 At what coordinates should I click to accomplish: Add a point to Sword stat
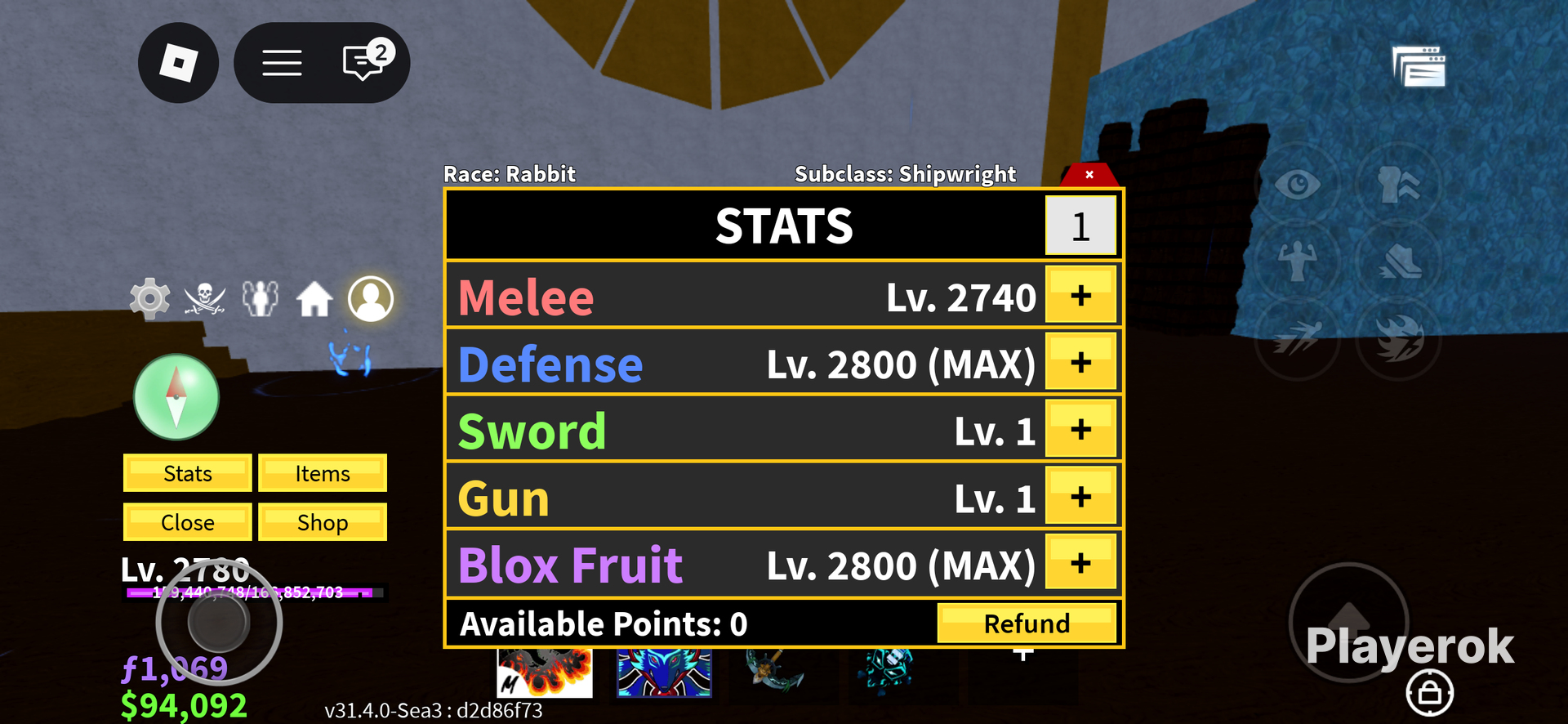click(1080, 429)
